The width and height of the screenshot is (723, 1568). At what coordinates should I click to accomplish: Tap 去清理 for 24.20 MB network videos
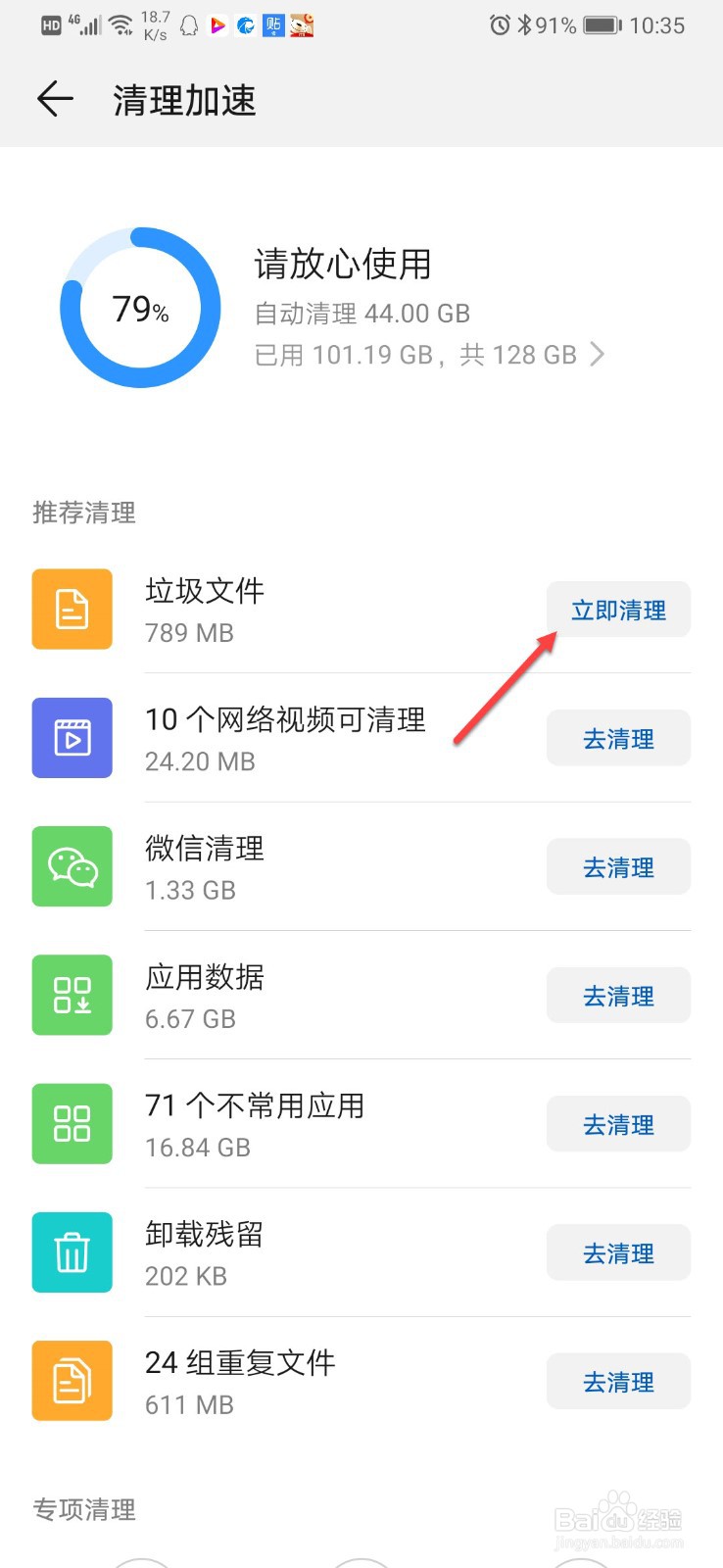click(617, 738)
